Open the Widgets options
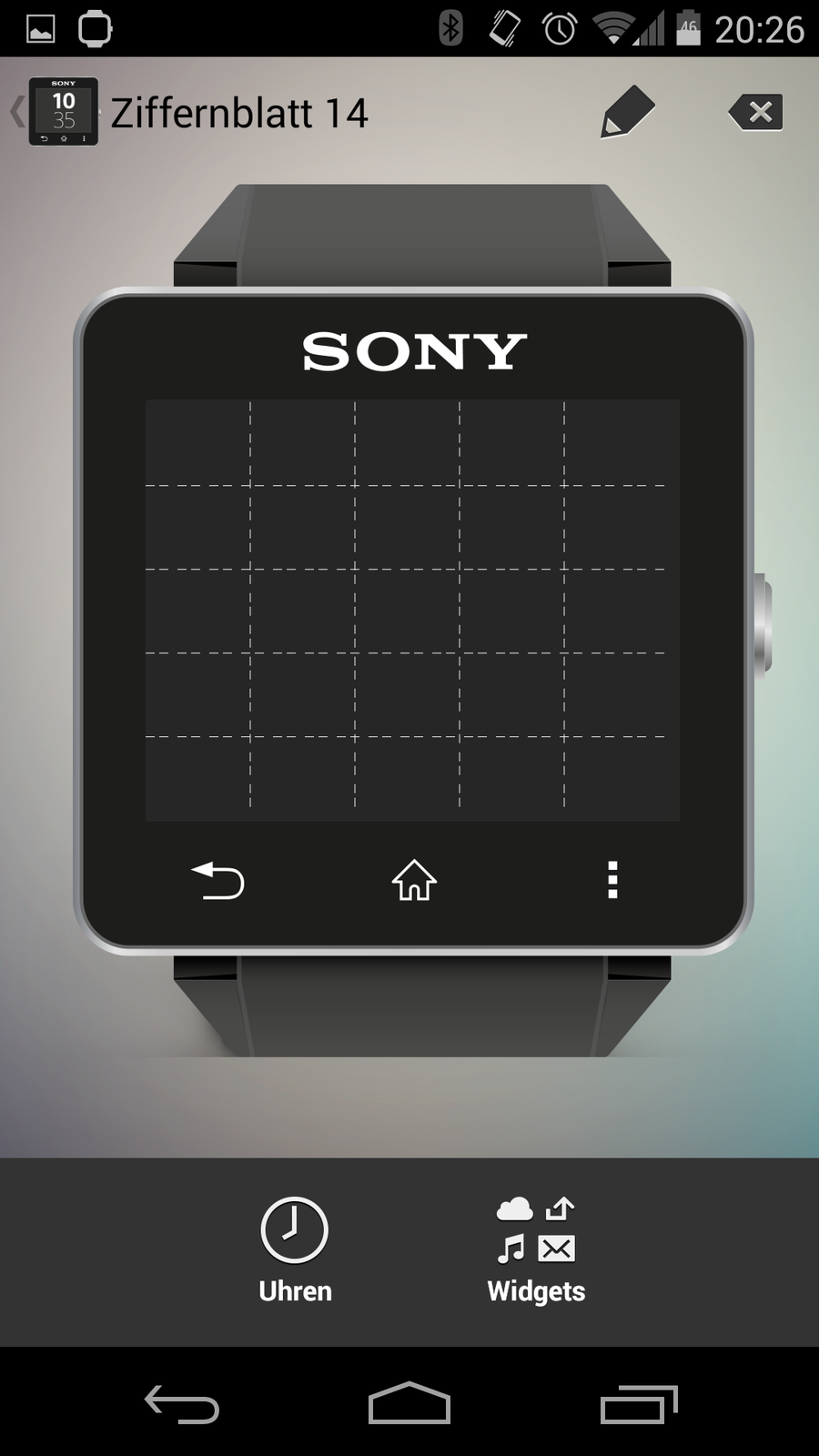The image size is (819, 1456). [x=536, y=1249]
